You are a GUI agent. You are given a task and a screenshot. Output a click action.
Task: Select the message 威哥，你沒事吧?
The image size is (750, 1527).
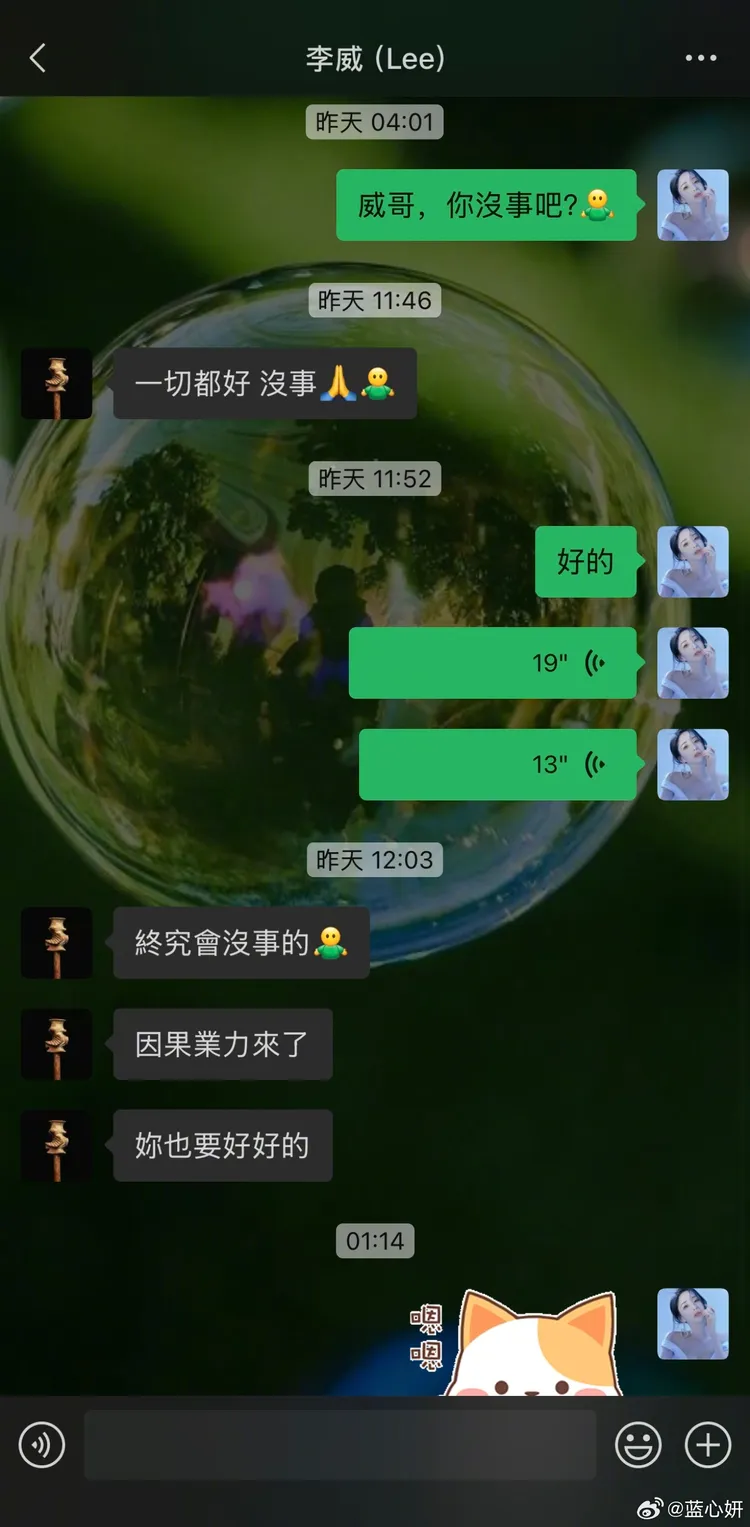pyautogui.click(x=487, y=205)
